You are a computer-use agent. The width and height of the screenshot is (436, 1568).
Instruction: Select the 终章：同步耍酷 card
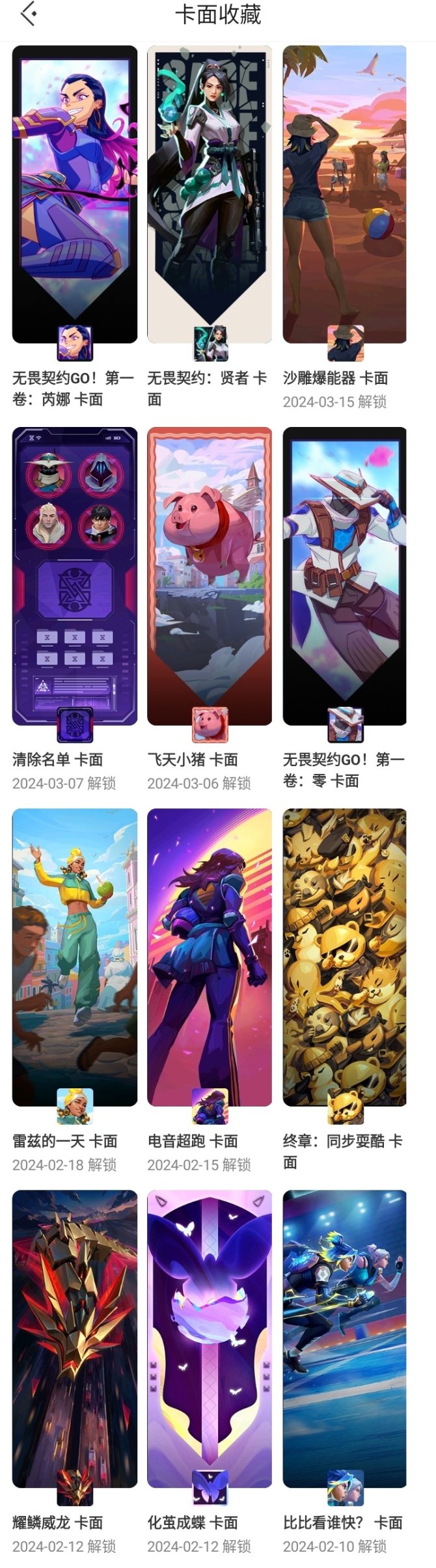coord(344,957)
